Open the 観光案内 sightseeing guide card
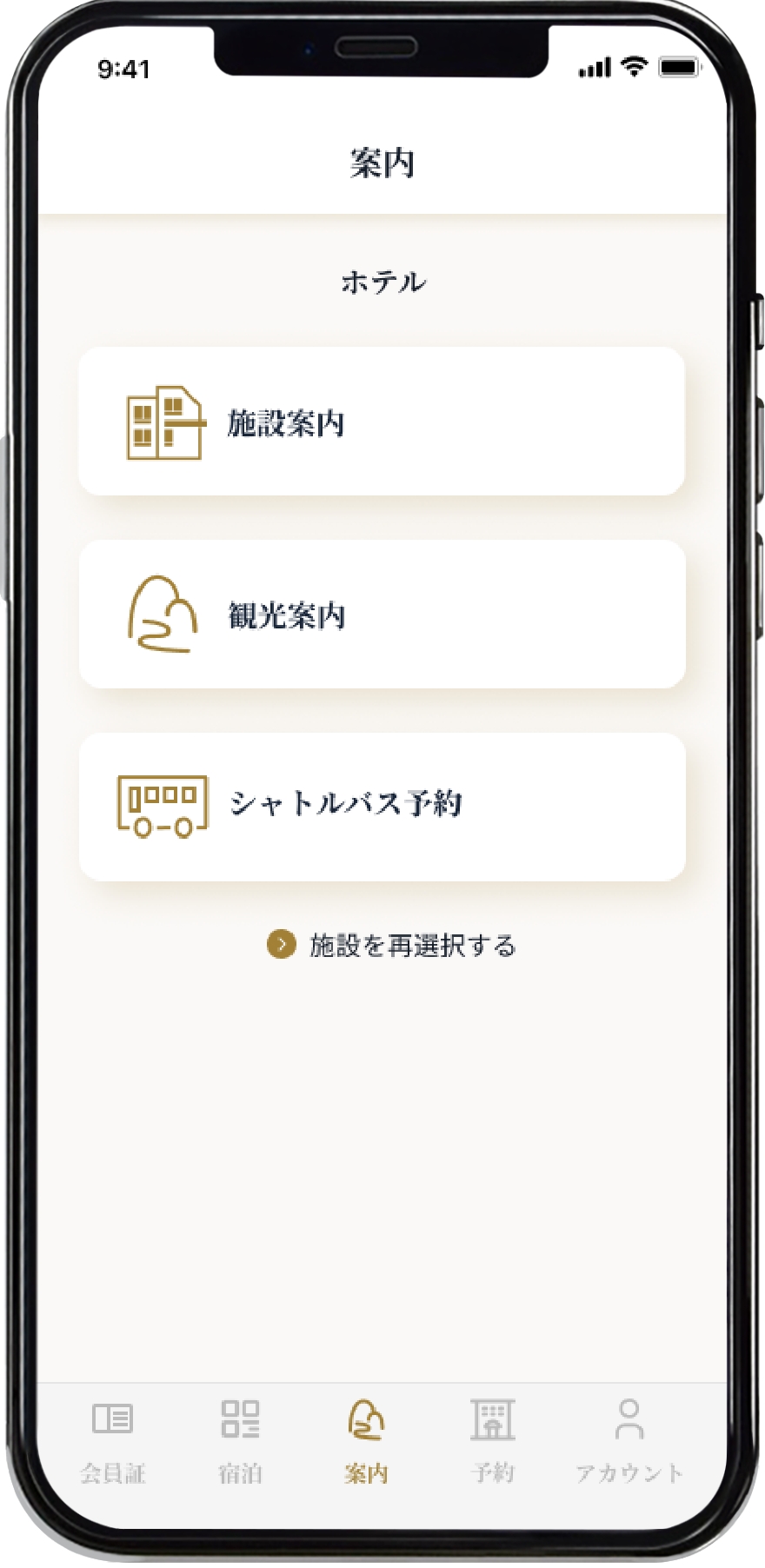The image size is (765, 1568). point(381,615)
